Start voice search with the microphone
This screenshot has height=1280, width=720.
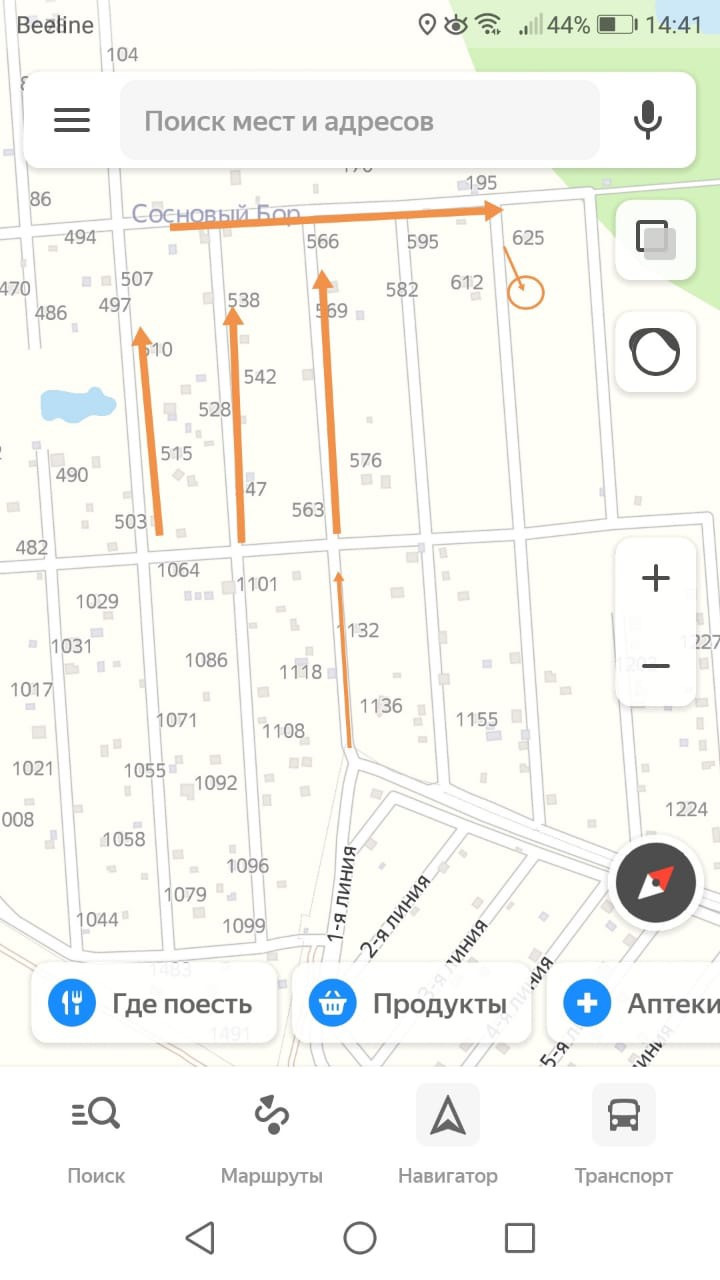[647, 121]
